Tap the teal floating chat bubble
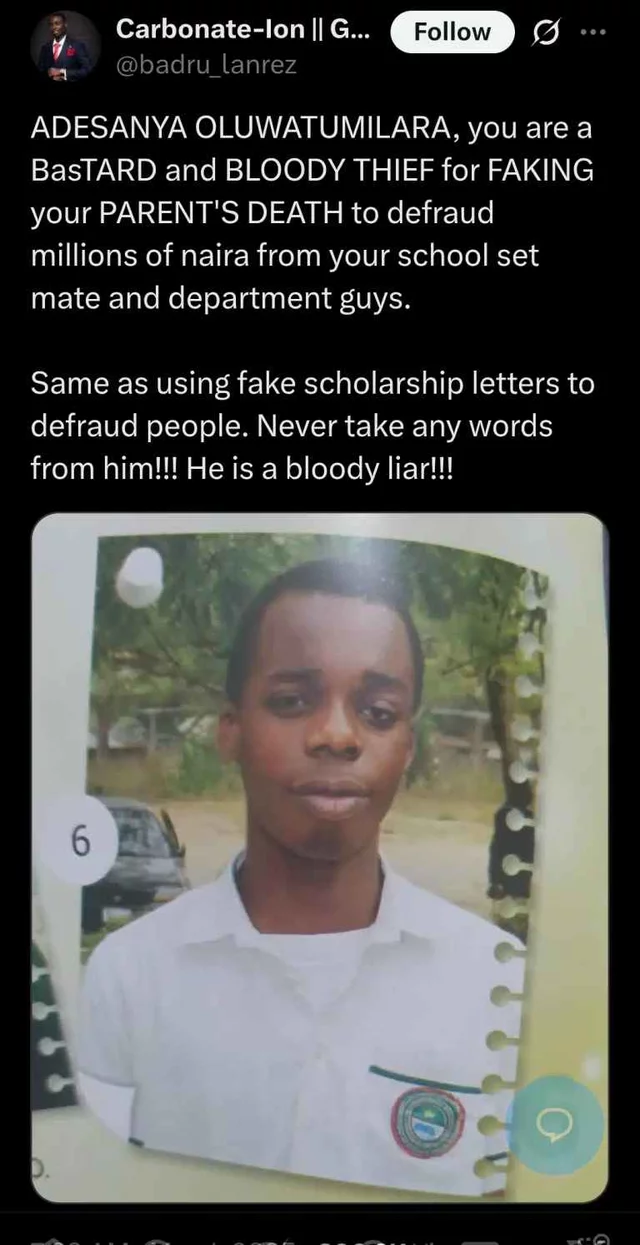Viewport: 640px width, 1245px height. click(x=554, y=1124)
